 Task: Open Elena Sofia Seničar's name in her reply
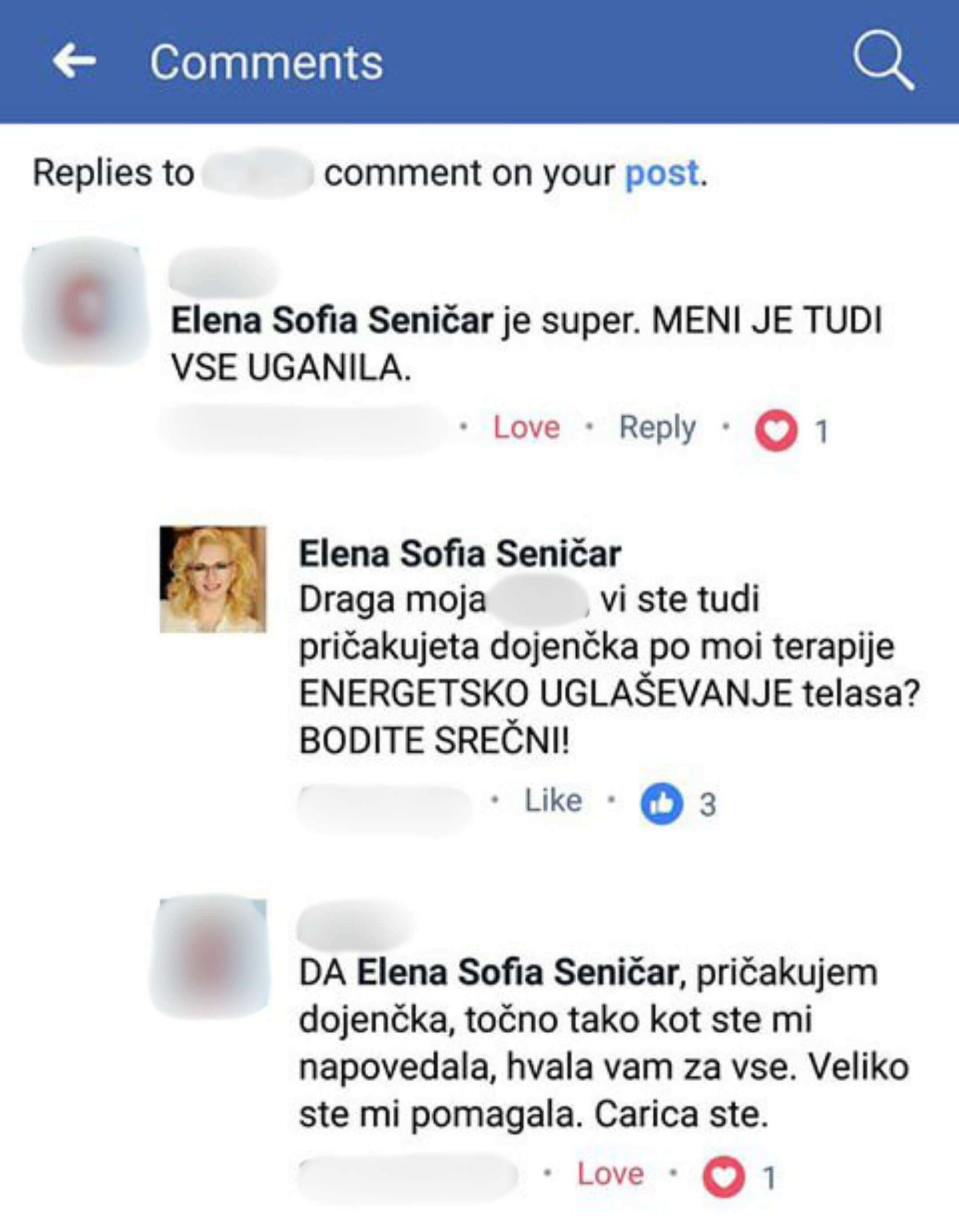click(x=459, y=553)
